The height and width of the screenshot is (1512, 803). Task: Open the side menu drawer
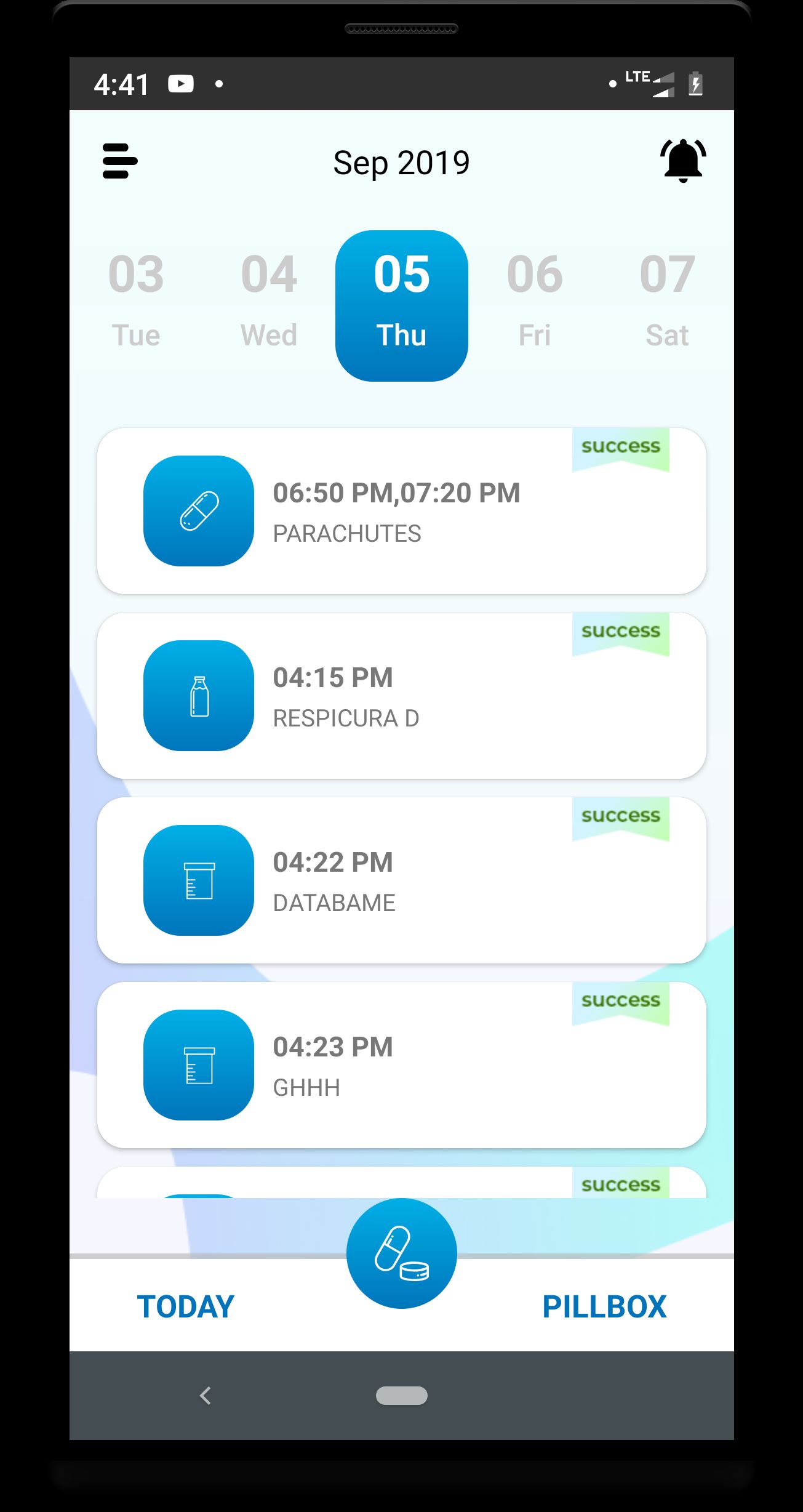[x=120, y=161]
